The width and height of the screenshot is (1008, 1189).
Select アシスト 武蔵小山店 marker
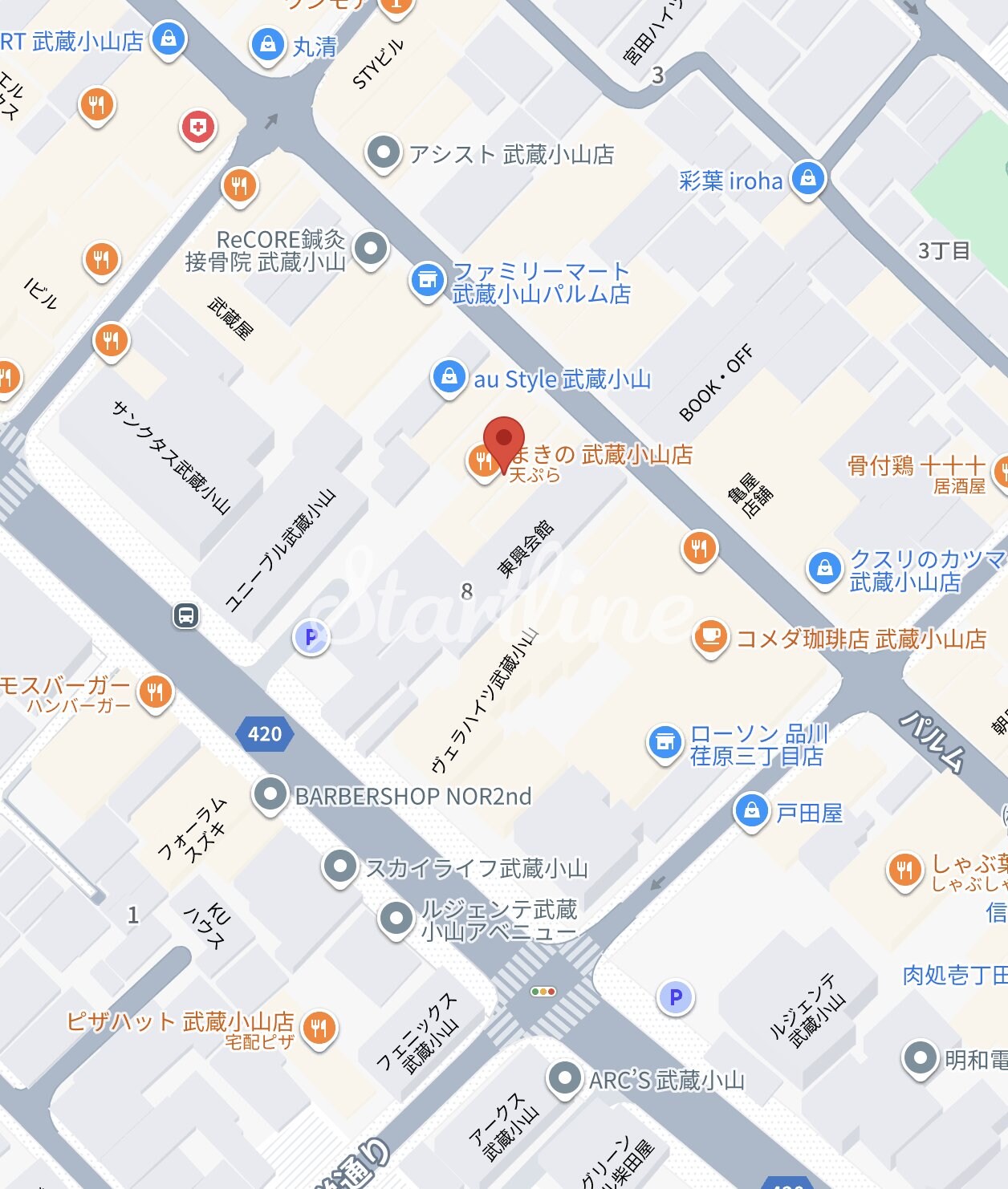pyautogui.click(x=383, y=152)
